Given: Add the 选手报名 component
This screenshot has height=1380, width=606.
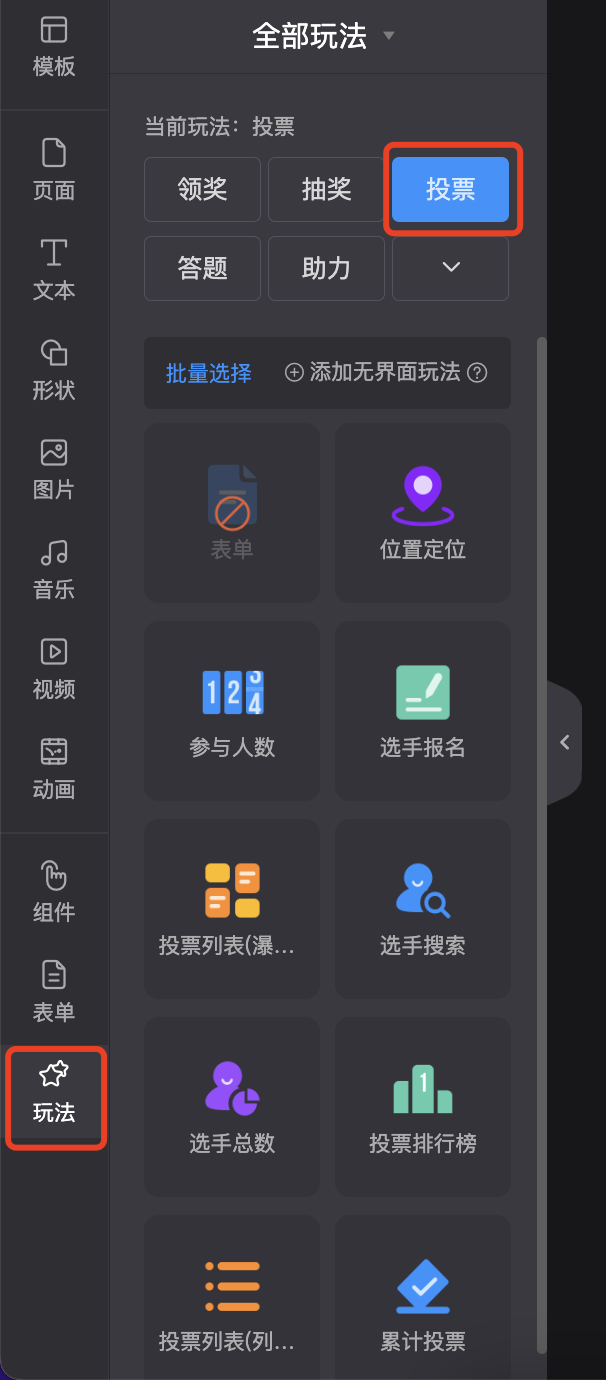Looking at the screenshot, I should pos(423,711).
